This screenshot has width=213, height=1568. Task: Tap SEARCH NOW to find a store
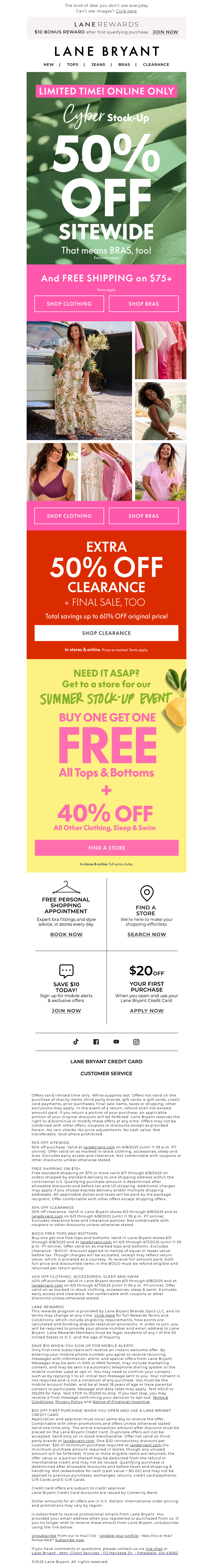click(x=146, y=934)
